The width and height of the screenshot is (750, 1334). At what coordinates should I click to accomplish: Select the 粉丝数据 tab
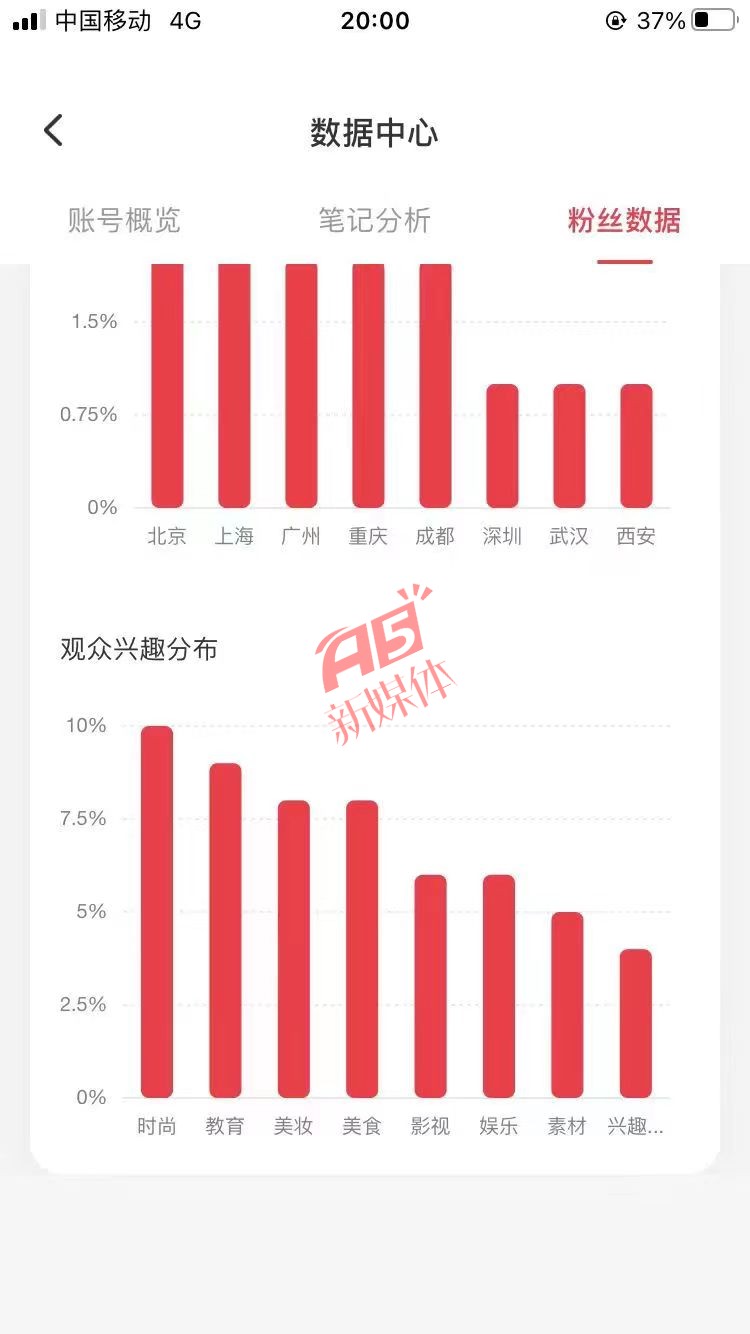624,220
